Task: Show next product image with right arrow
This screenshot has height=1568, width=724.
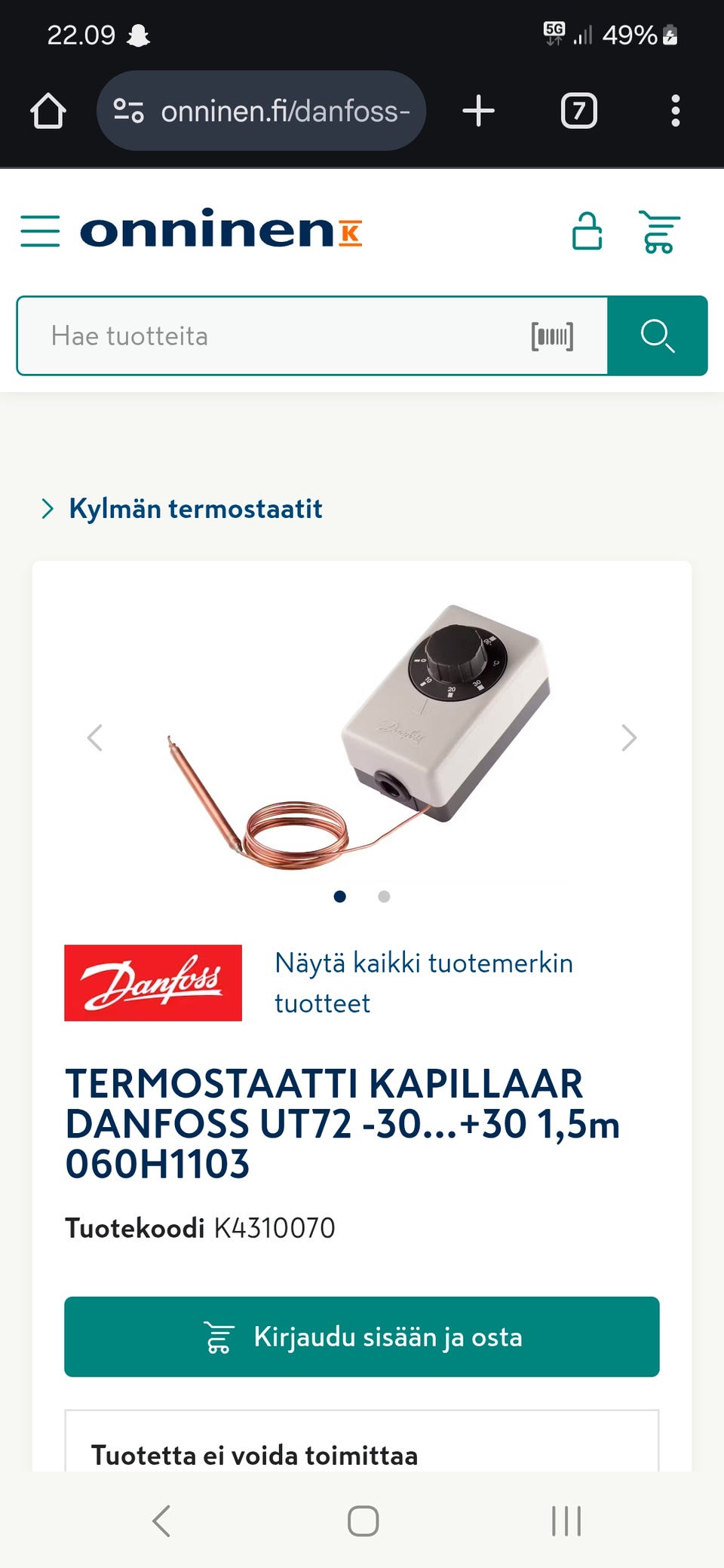Action: 628,737
